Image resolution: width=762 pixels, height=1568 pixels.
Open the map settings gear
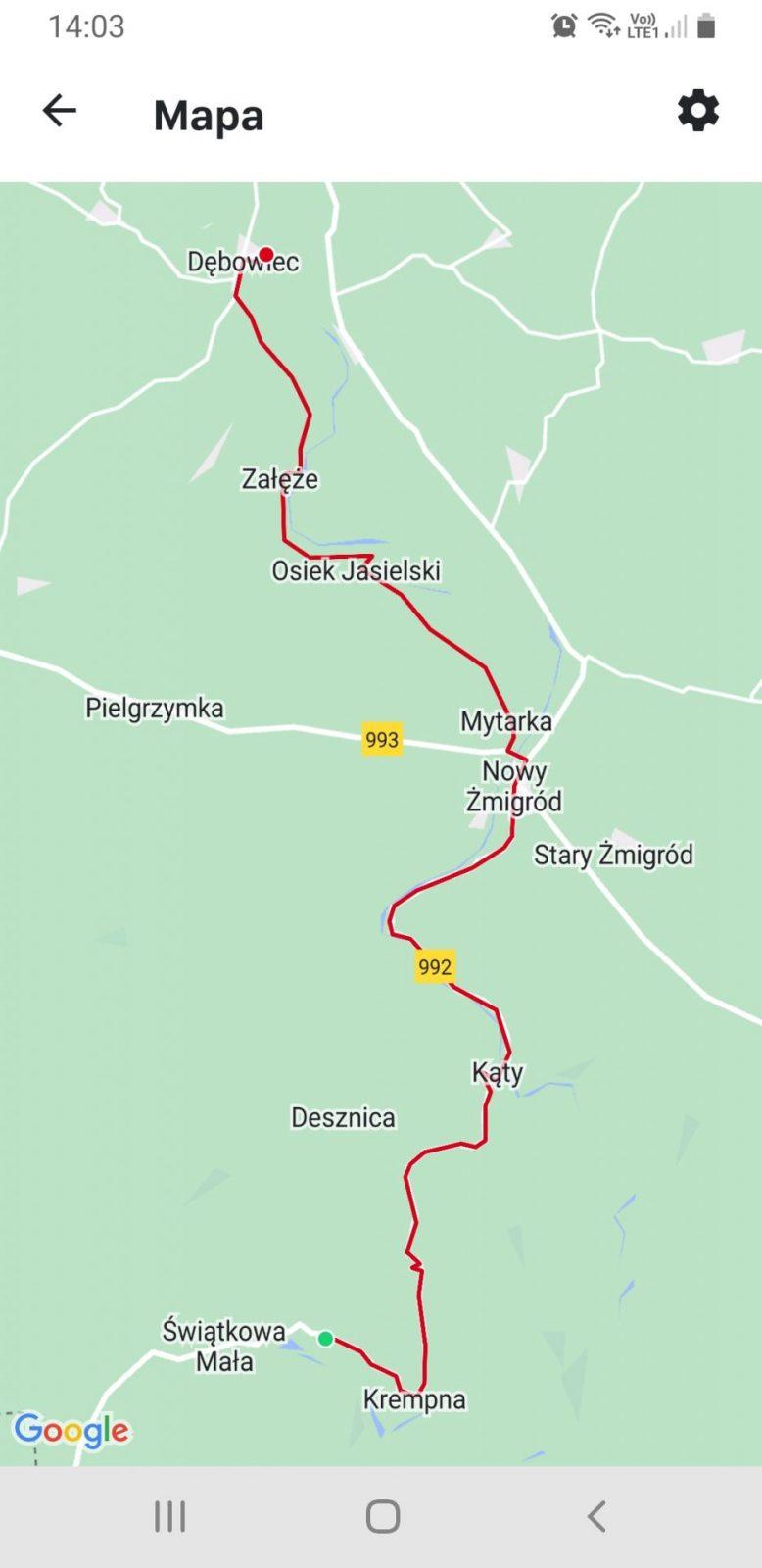(x=698, y=111)
